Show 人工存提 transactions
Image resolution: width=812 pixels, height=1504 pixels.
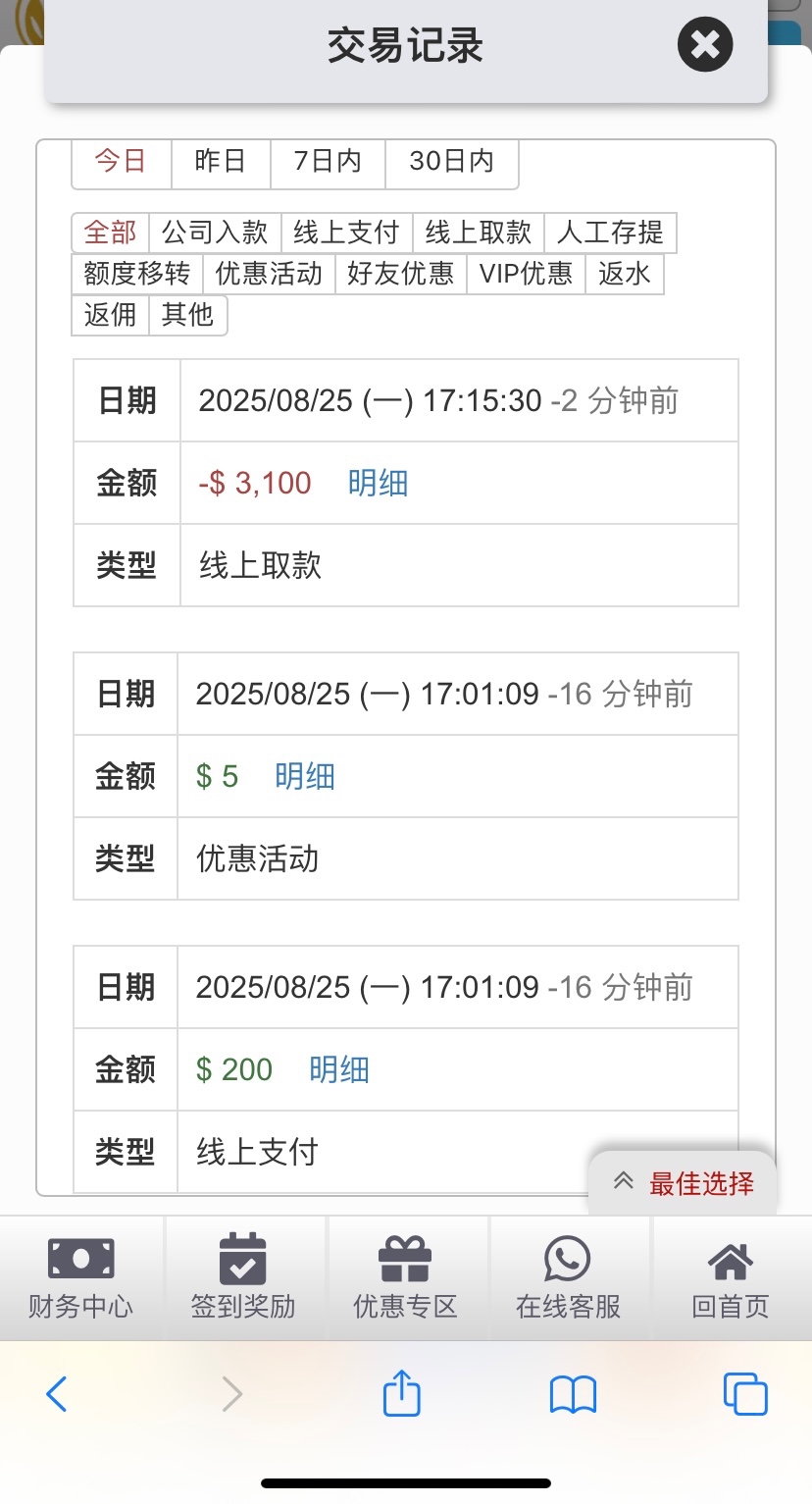[x=610, y=233]
